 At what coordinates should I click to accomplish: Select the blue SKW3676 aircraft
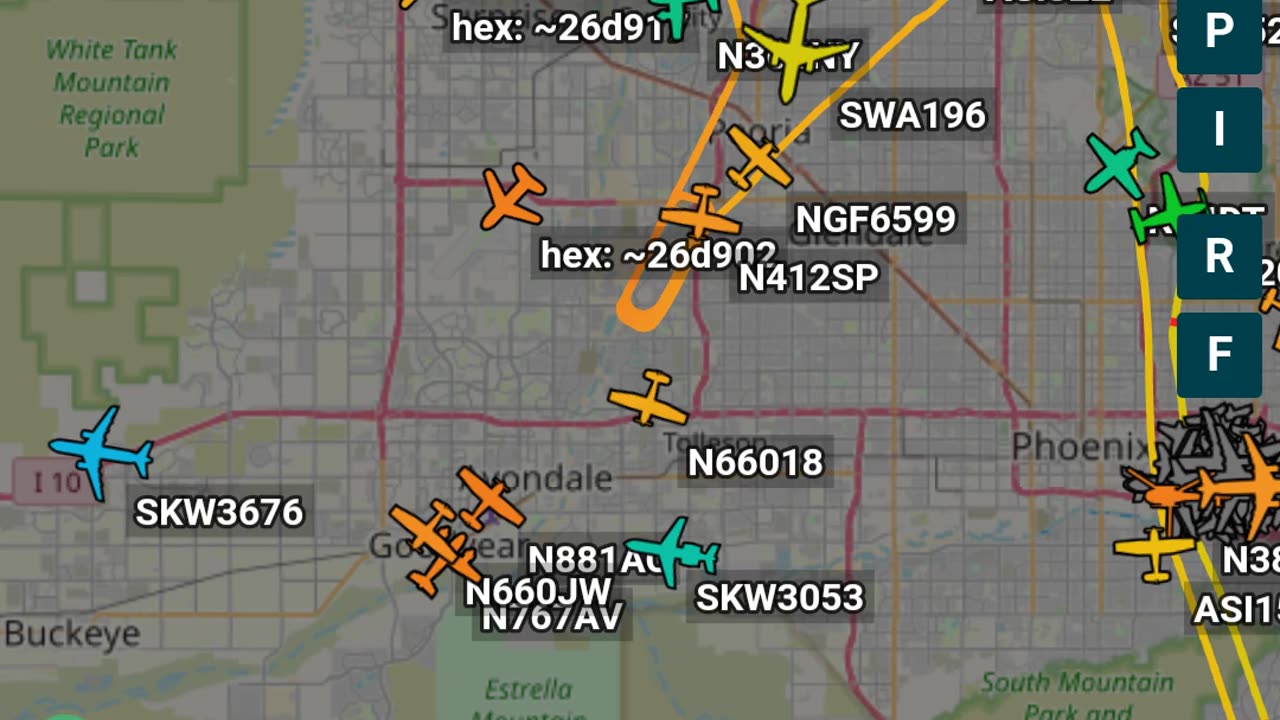(101, 453)
